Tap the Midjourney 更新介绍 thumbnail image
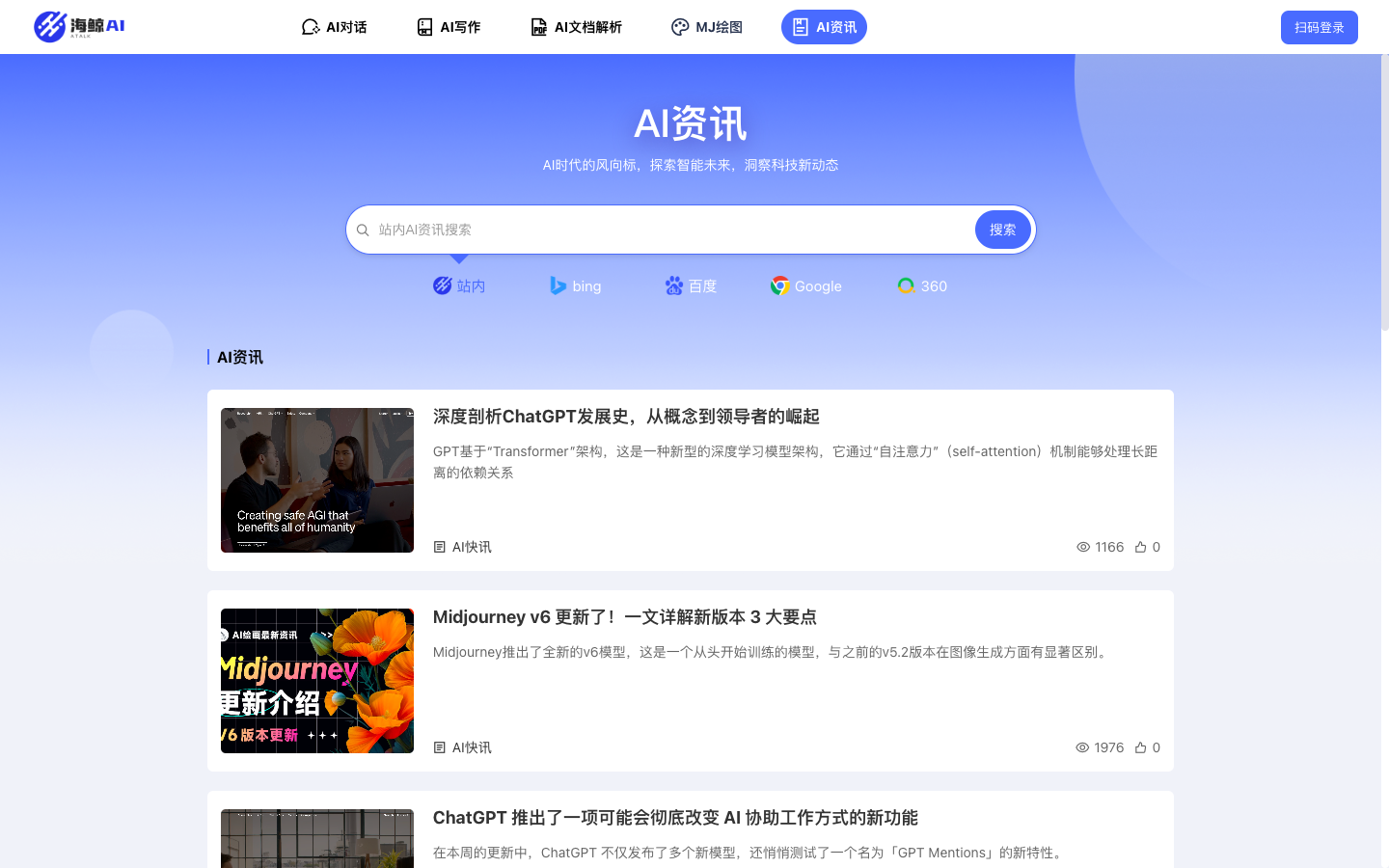 317,681
